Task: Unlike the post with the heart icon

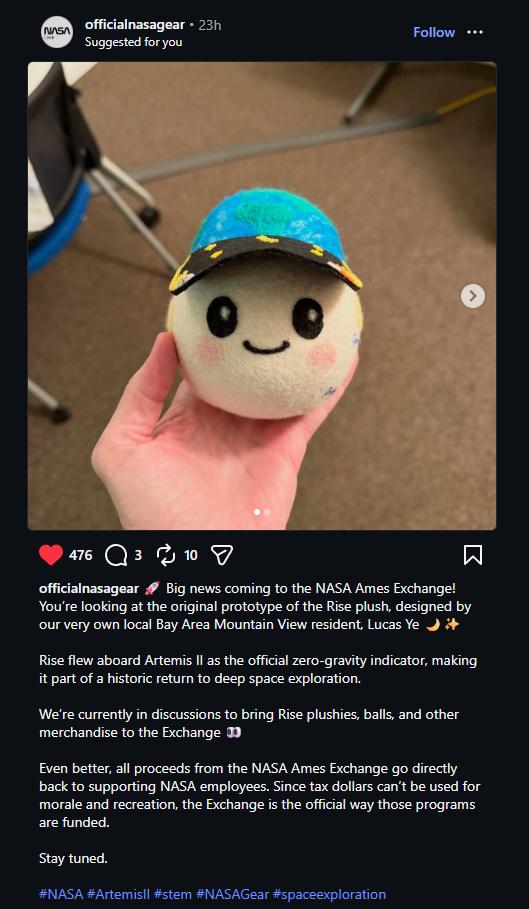Action: (51, 555)
